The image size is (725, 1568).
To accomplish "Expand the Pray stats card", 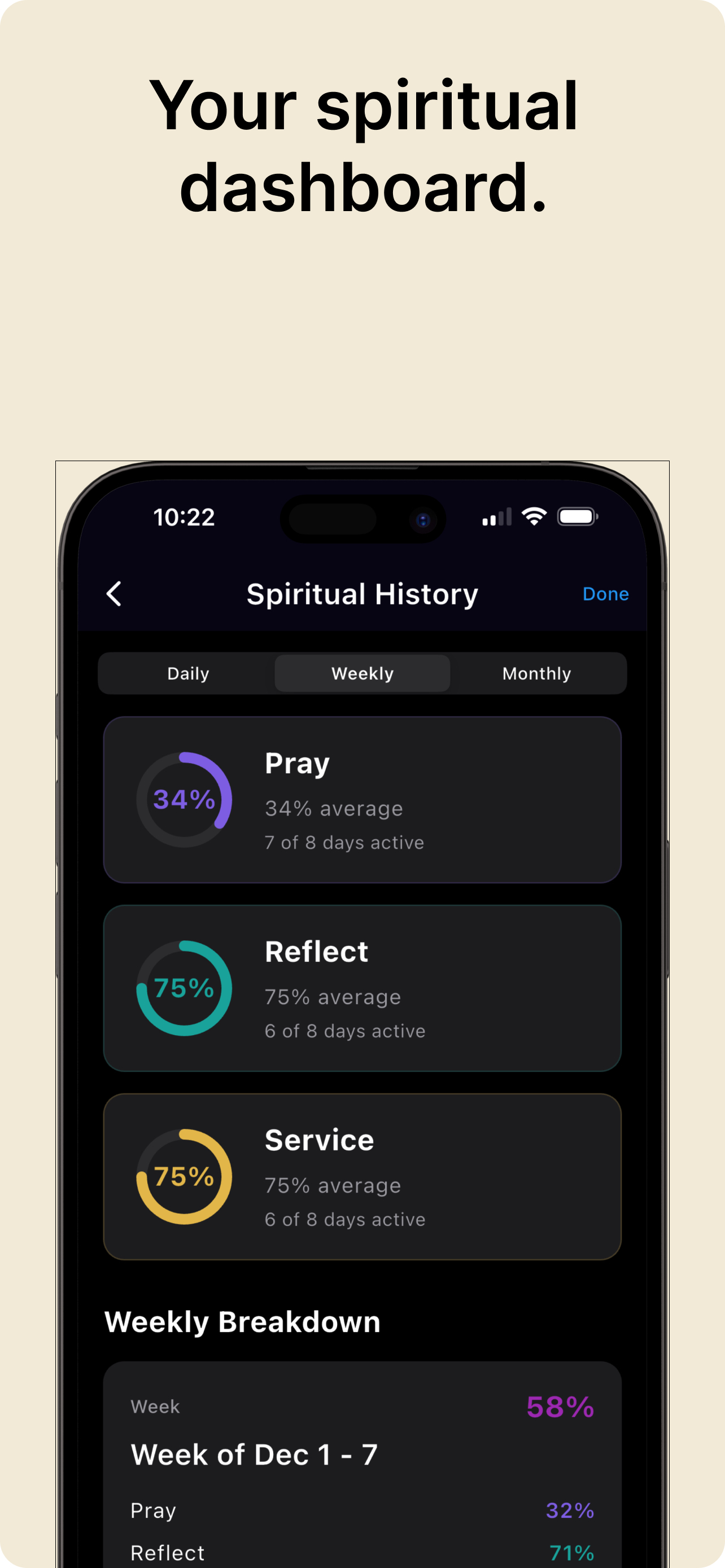I will pos(362,799).
